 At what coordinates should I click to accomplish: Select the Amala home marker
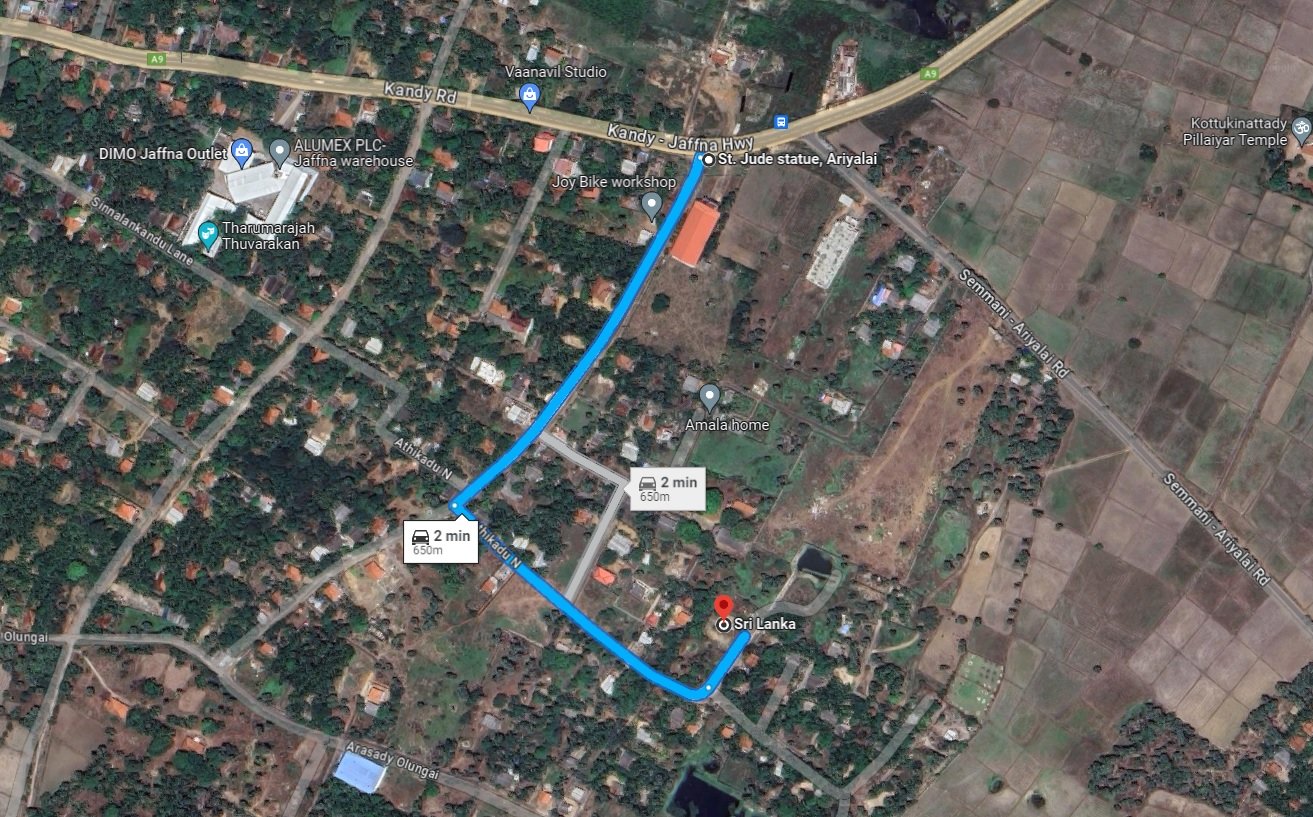710,397
